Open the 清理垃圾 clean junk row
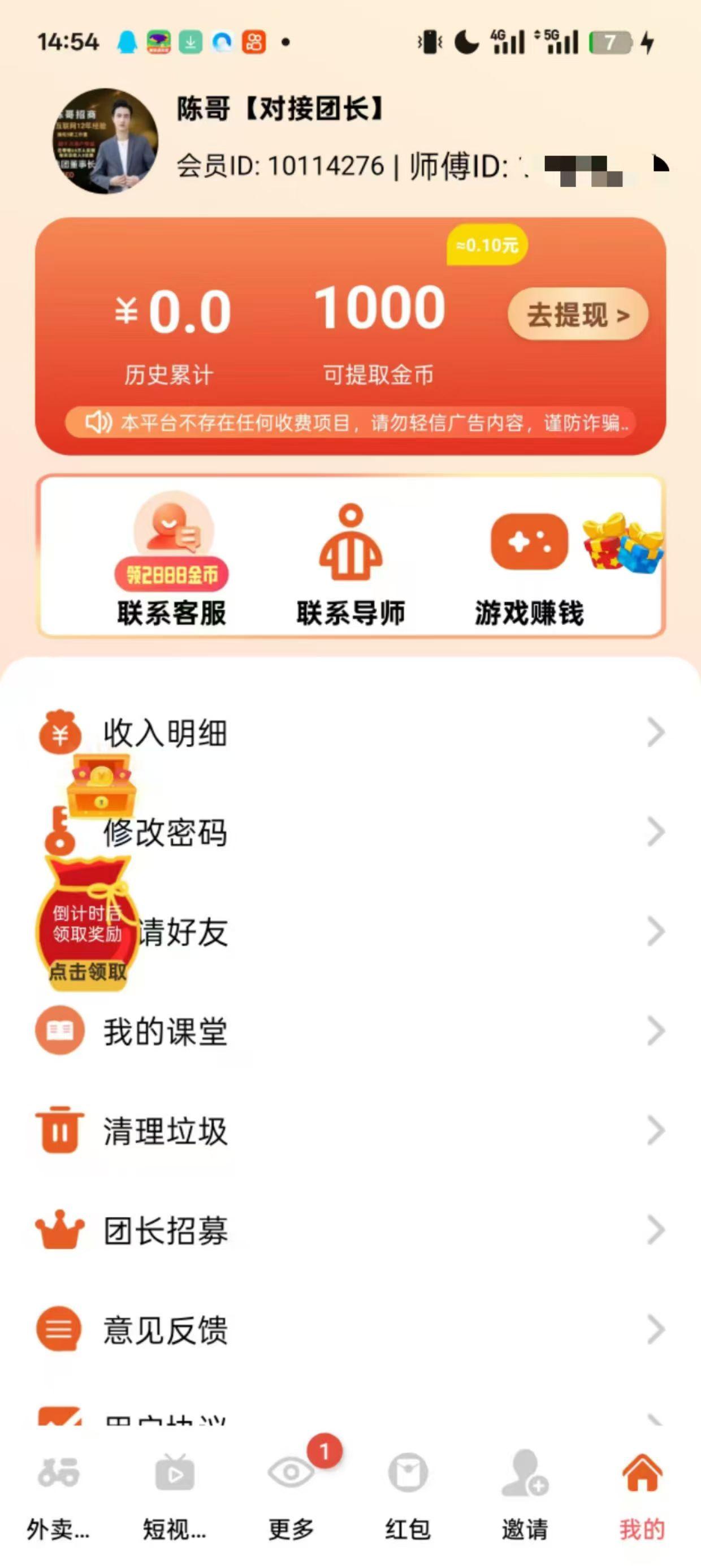Screen dimensions: 701x1568 pos(350,1131)
